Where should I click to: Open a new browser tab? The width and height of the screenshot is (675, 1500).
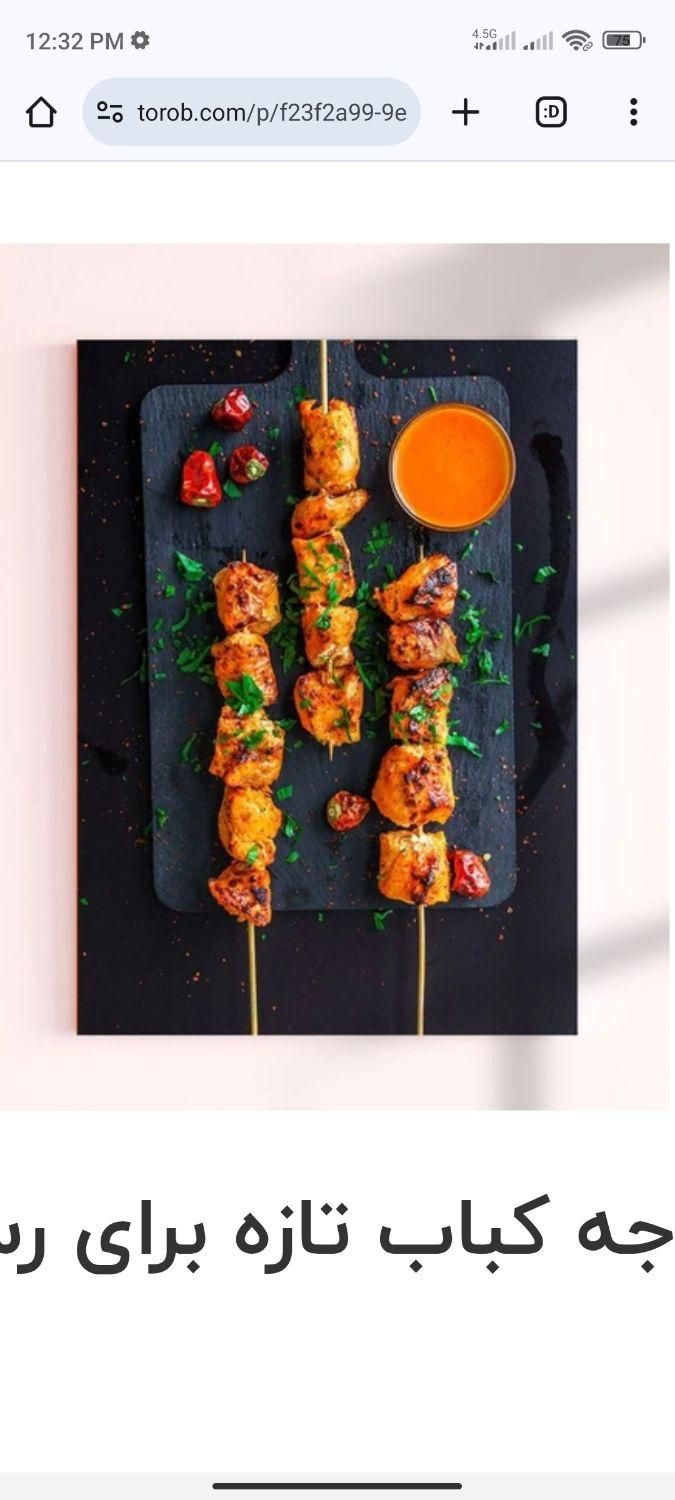click(x=465, y=112)
